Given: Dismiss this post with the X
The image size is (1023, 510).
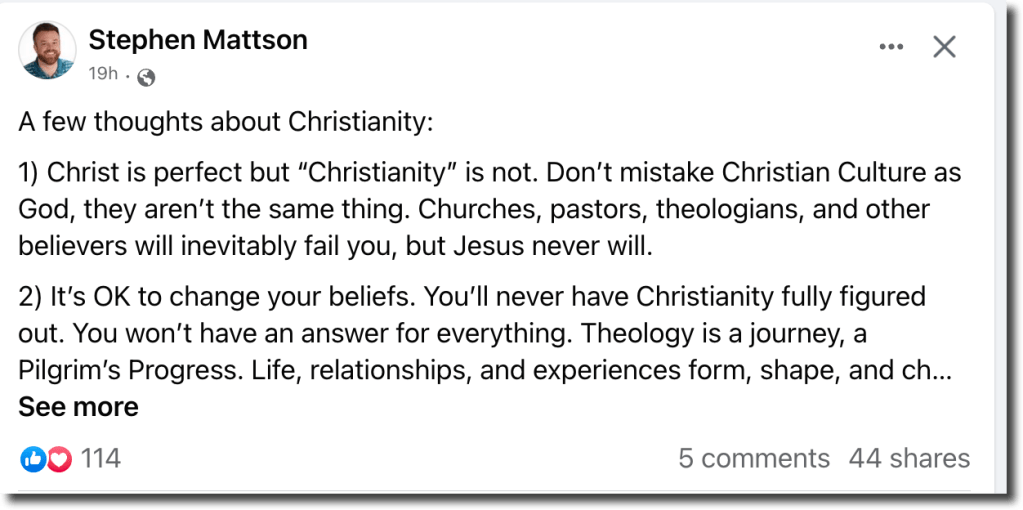Looking at the screenshot, I should (944, 47).
